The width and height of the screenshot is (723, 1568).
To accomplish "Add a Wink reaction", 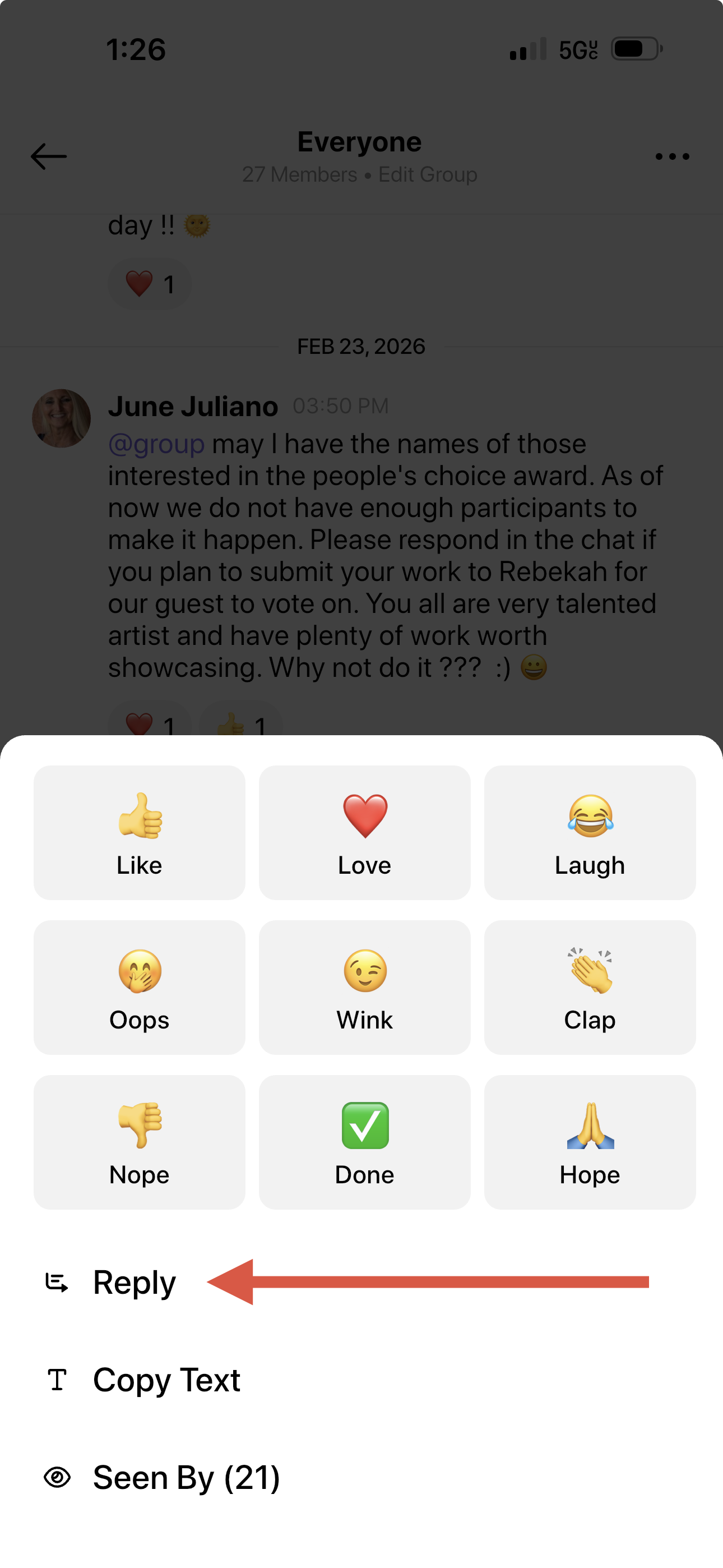I will point(364,986).
